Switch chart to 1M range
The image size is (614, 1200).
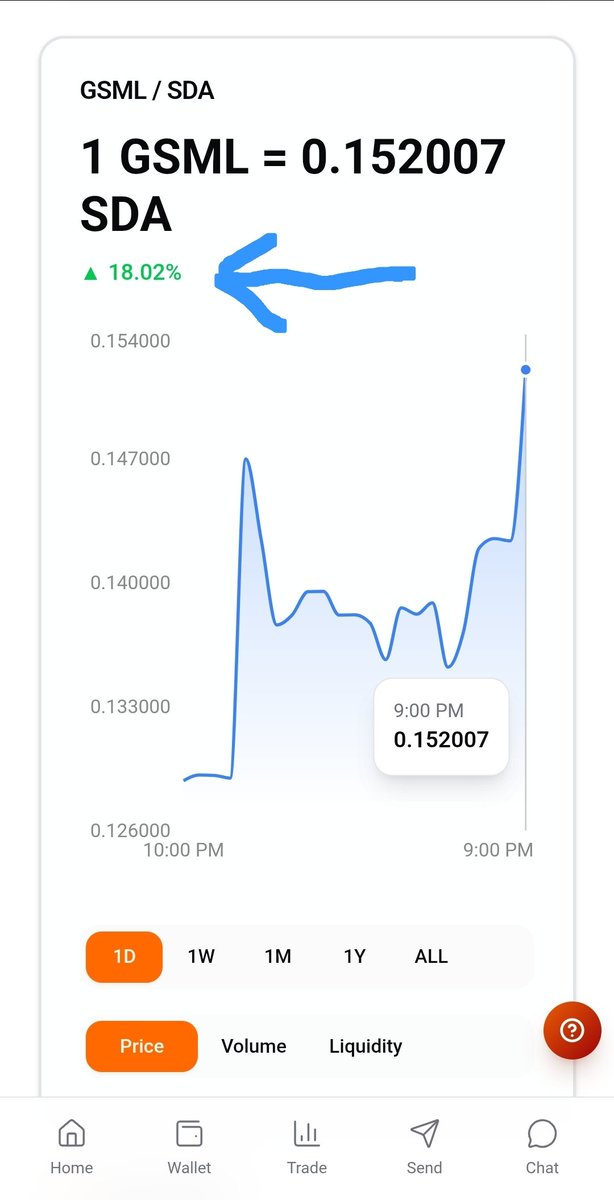(x=278, y=956)
